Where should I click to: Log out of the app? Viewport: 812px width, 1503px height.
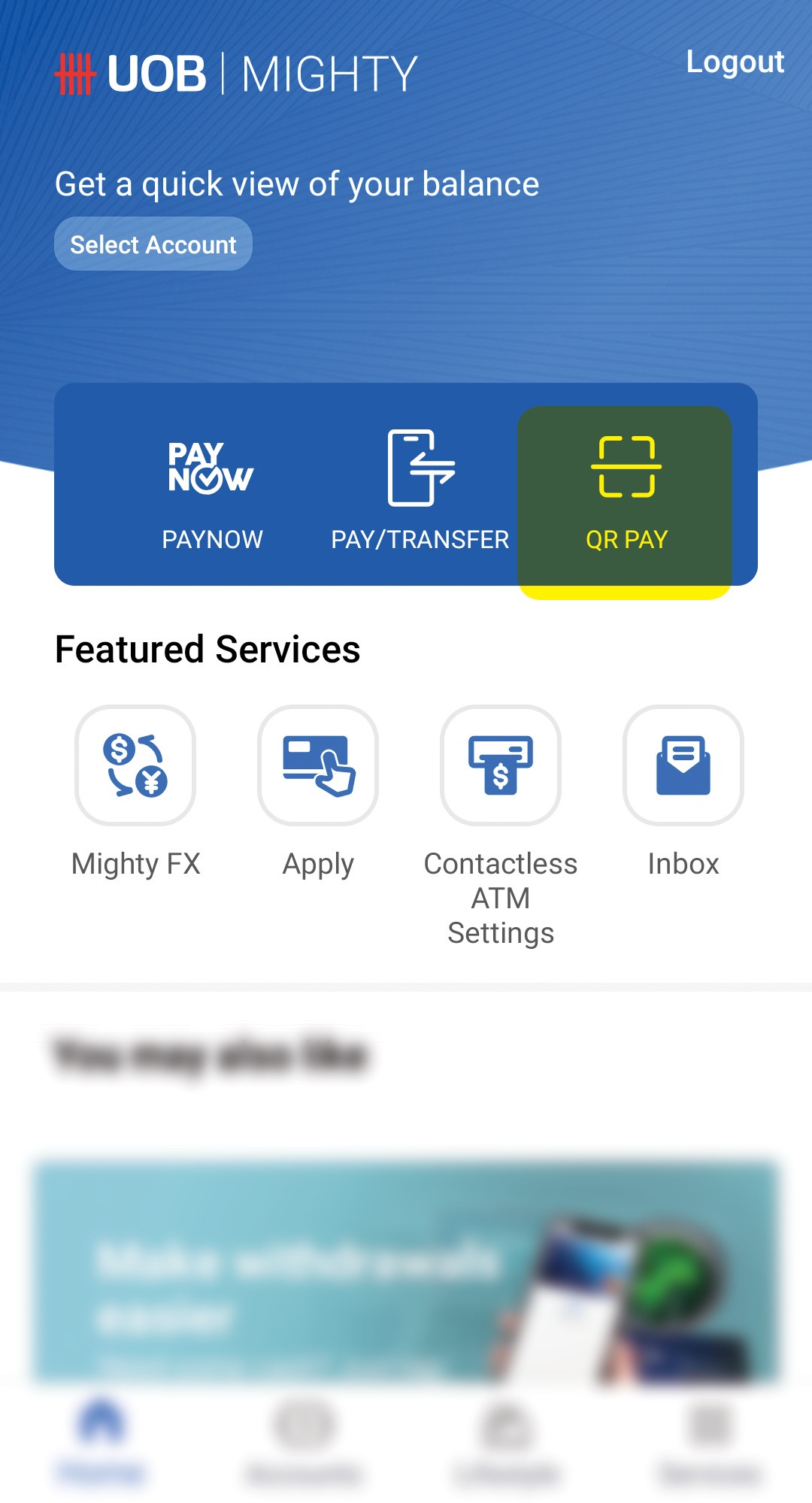coord(735,62)
